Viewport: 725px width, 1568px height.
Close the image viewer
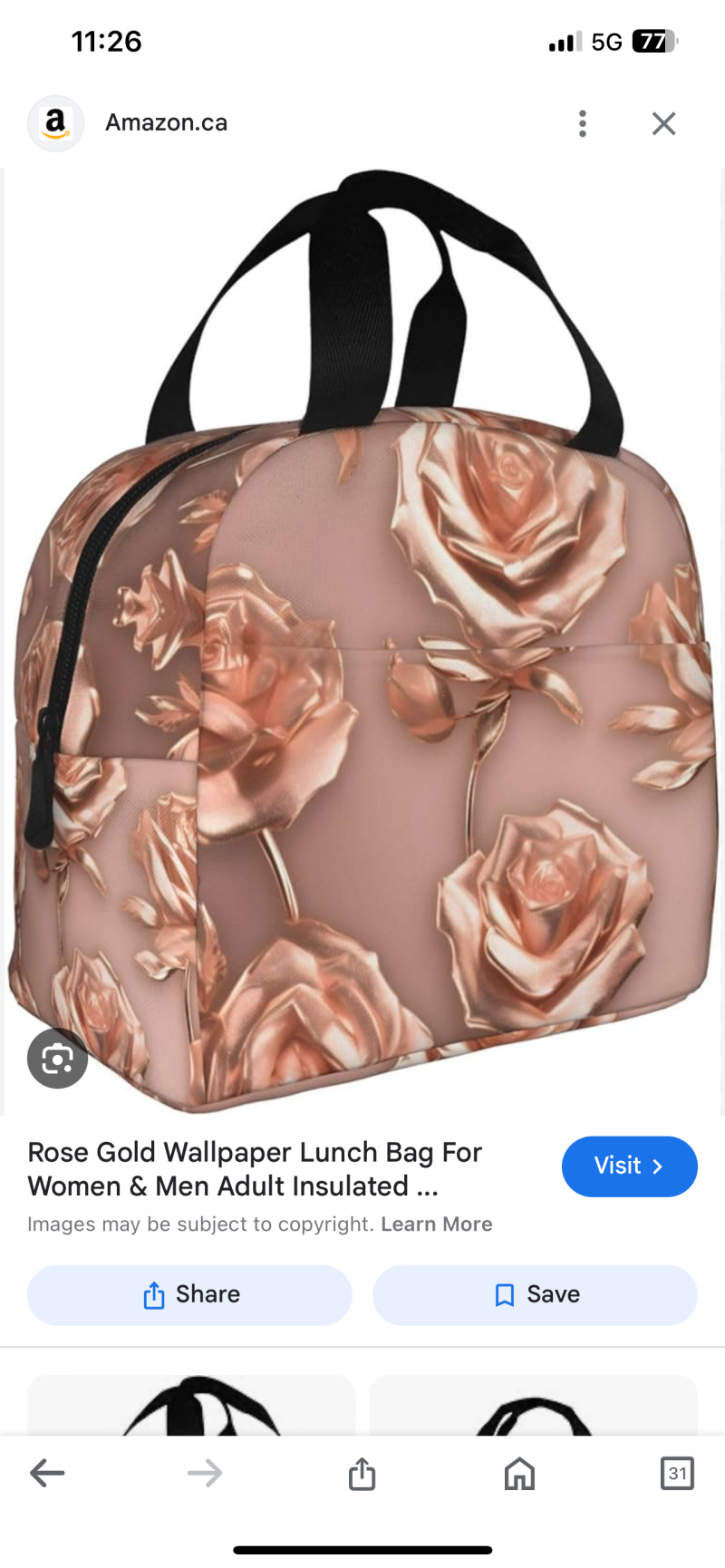pyautogui.click(x=663, y=123)
